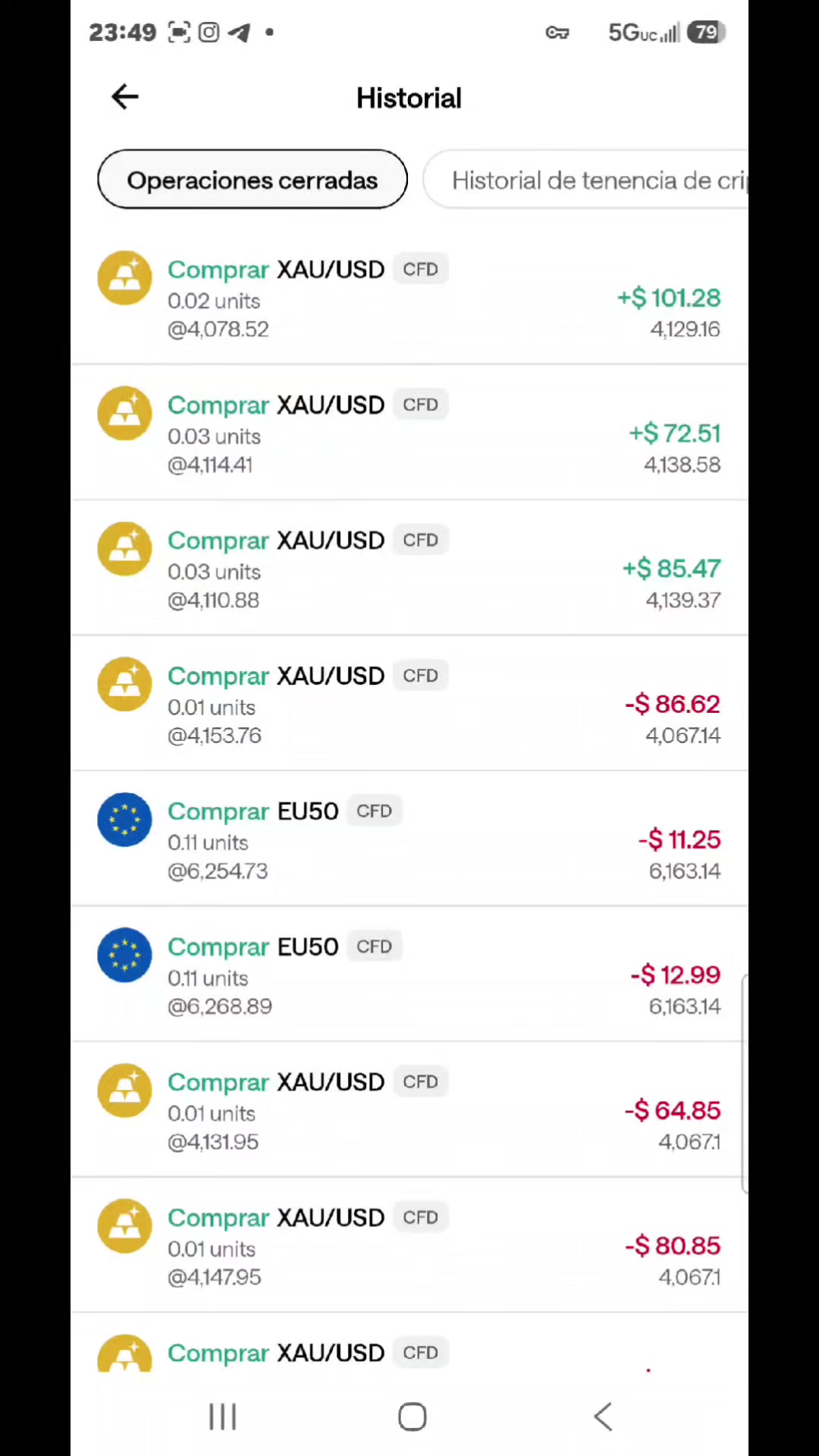Viewport: 819px width, 1456px height.
Task: Go back using the top-left arrow
Action: click(125, 97)
